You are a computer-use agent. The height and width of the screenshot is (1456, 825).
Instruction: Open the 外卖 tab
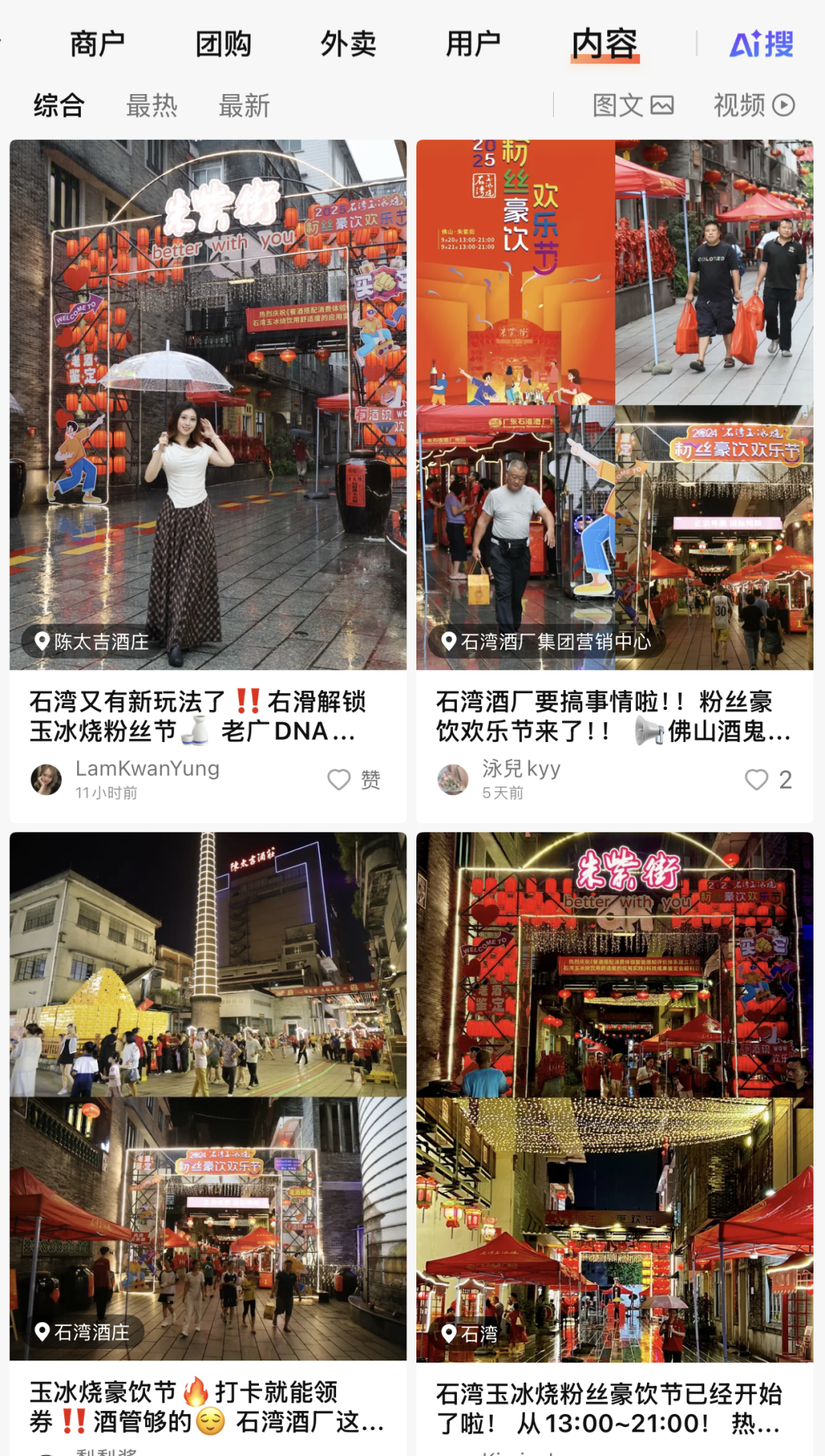point(348,44)
